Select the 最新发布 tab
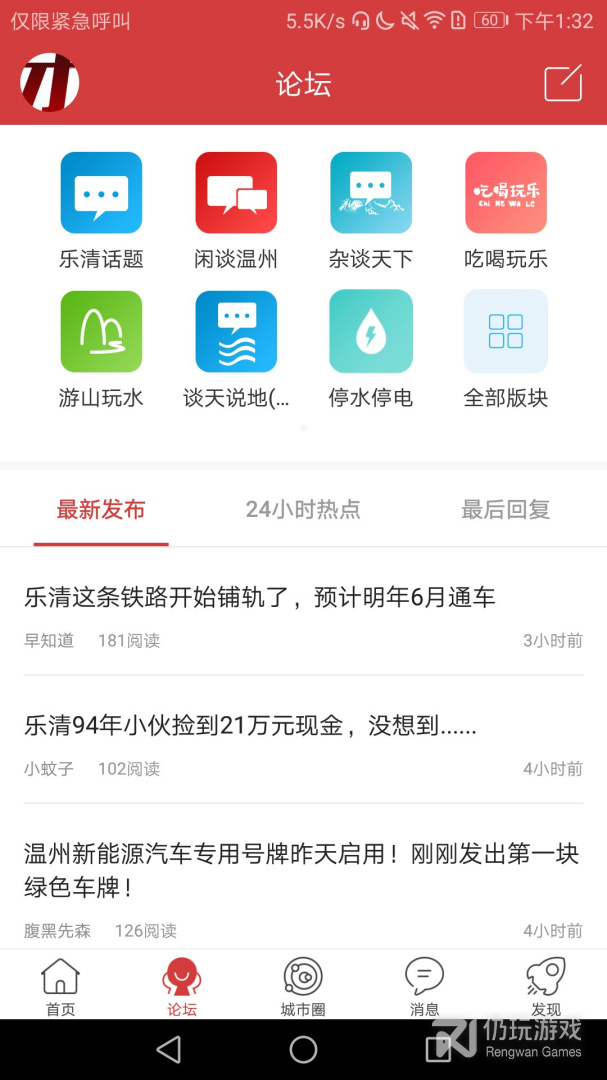The width and height of the screenshot is (607, 1080). tap(101, 510)
